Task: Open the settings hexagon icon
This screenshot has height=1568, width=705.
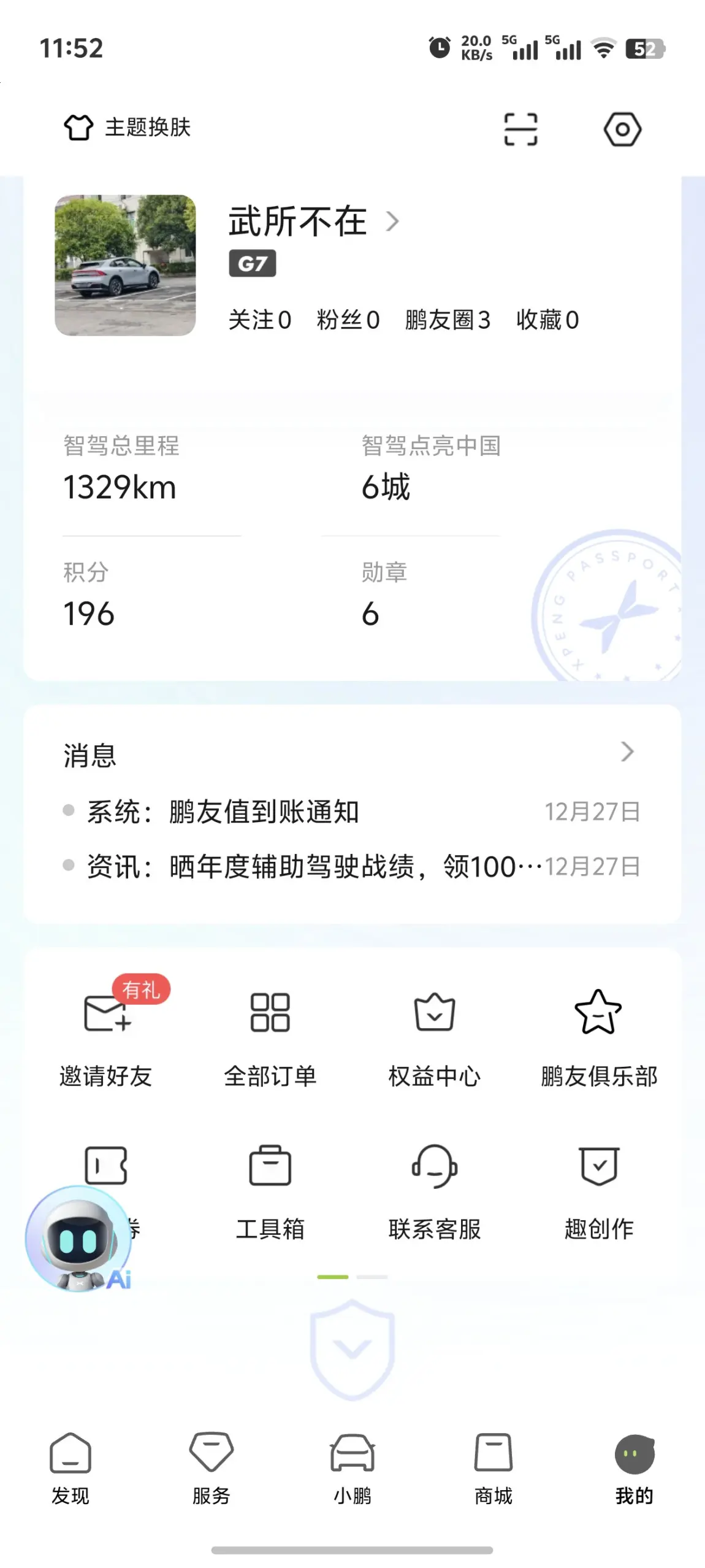Action: click(x=622, y=129)
